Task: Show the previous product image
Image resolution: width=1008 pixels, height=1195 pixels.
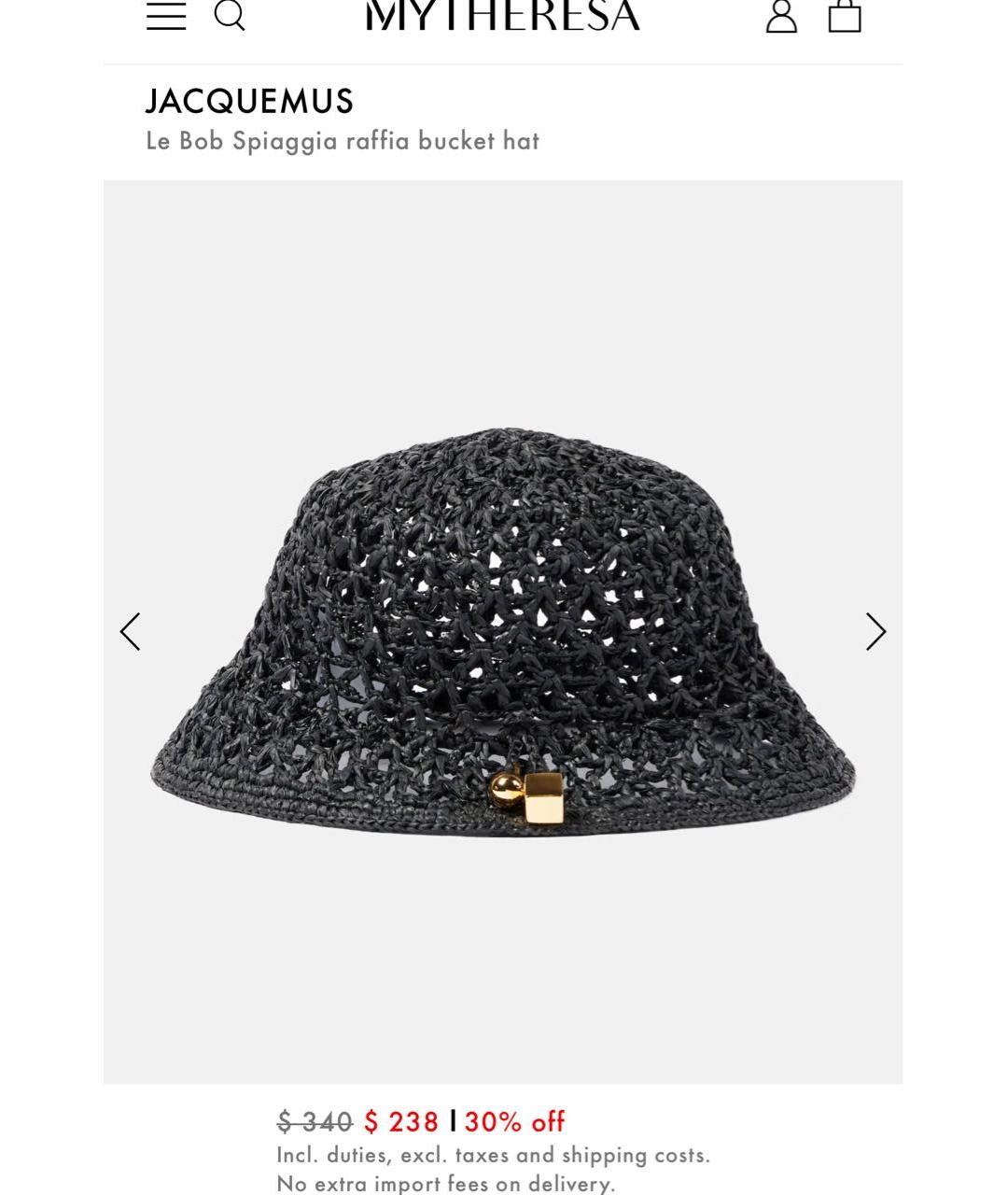Action: click(131, 632)
